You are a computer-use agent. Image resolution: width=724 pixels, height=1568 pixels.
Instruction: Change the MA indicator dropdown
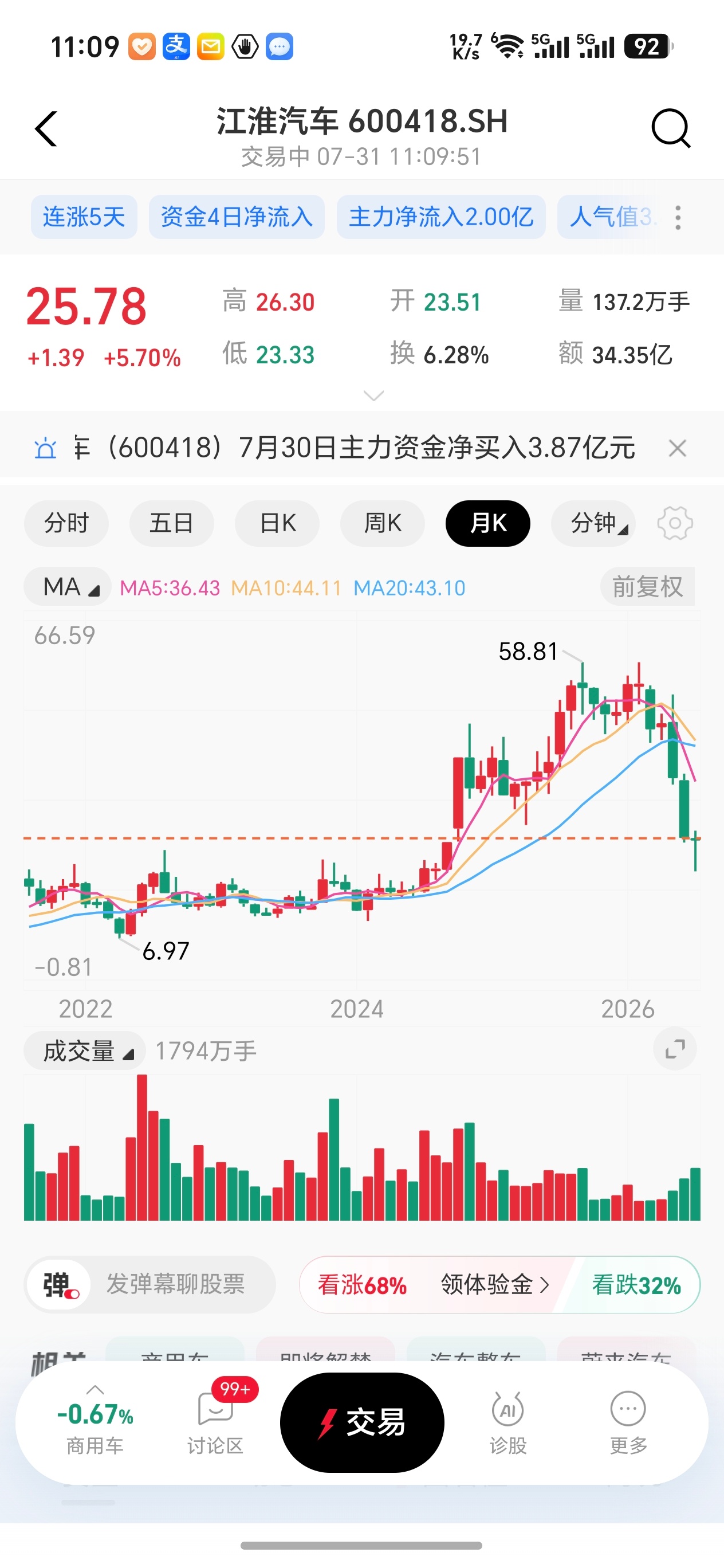pyautogui.click(x=68, y=587)
